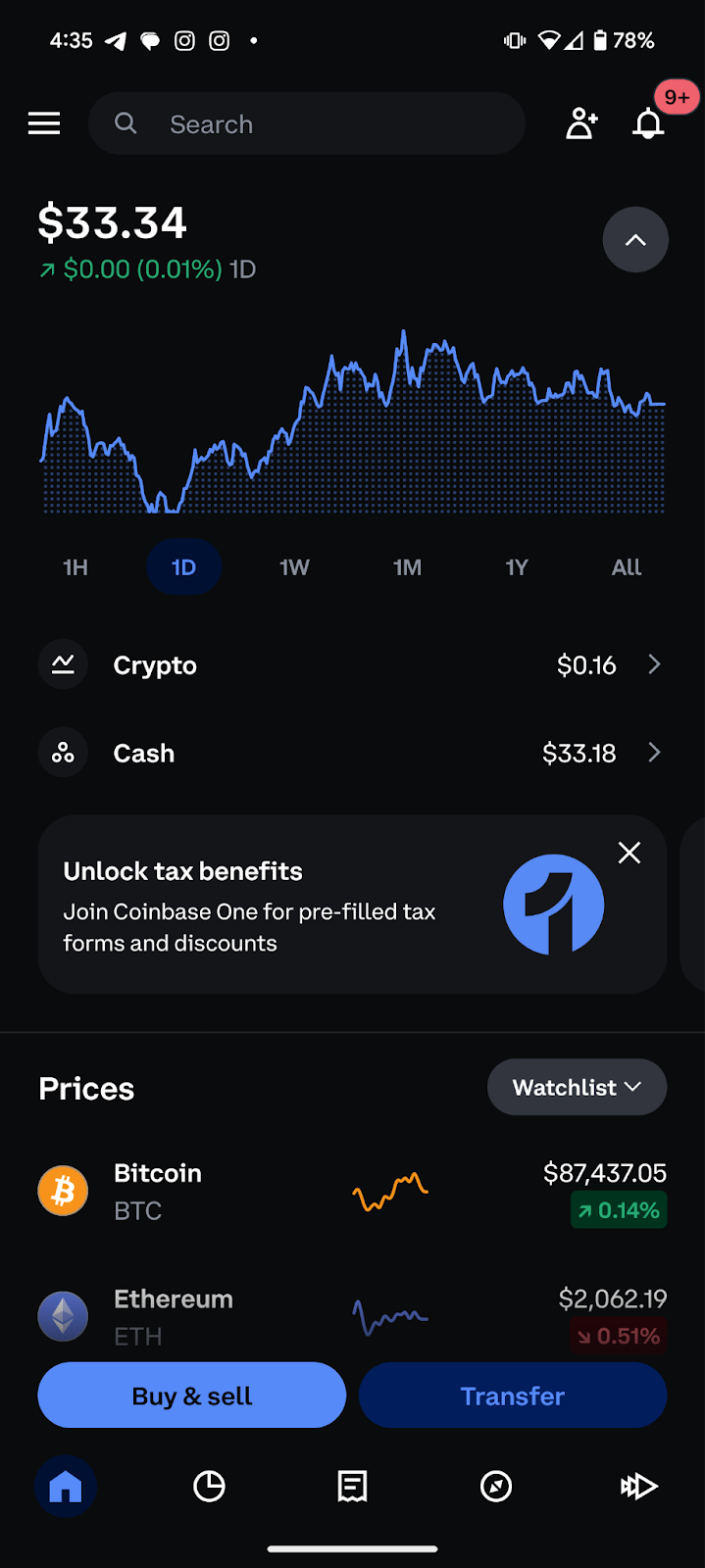
Task: Collapse the balance chart
Action: point(635,240)
